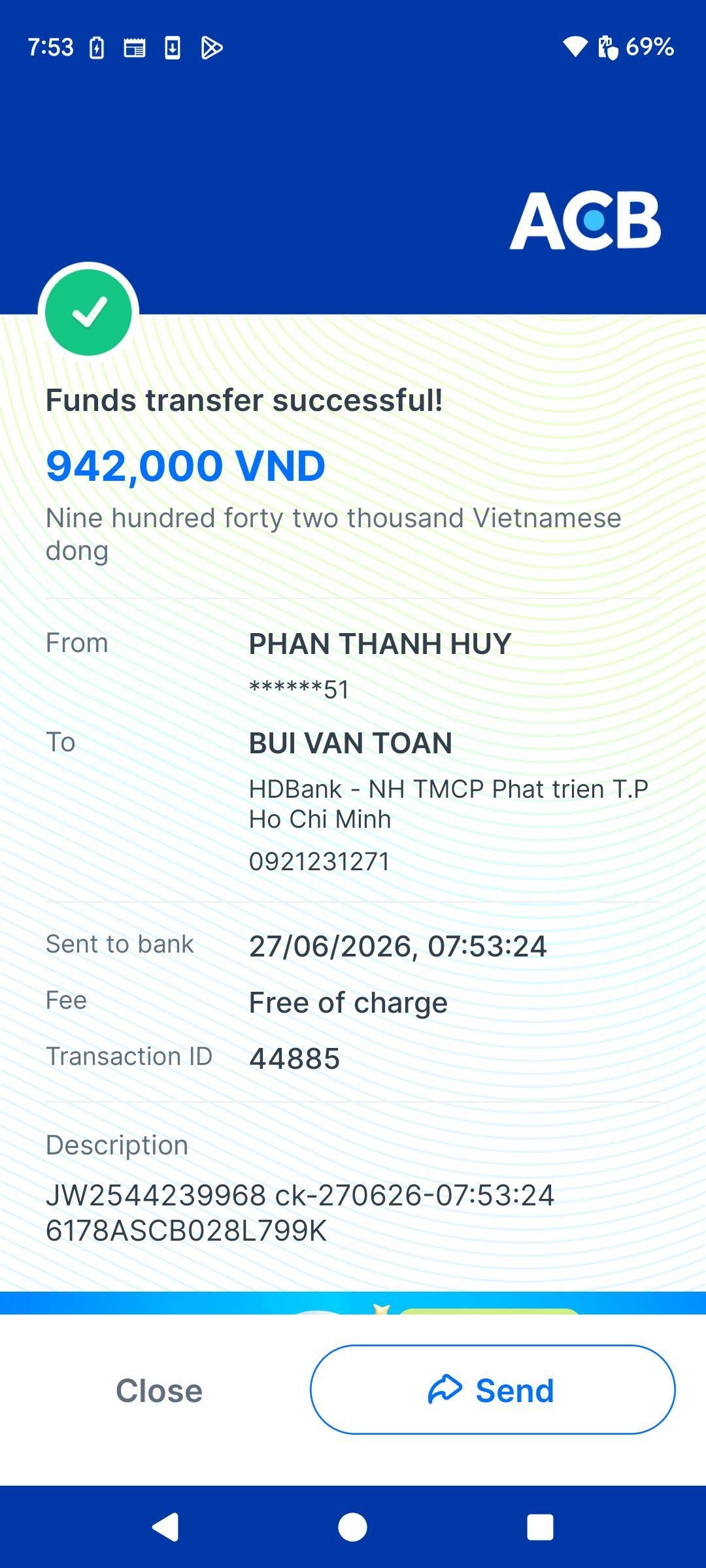Screen dimensions: 706x1568
Task: Go back using the system back button
Action: (x=165, y=1527)
